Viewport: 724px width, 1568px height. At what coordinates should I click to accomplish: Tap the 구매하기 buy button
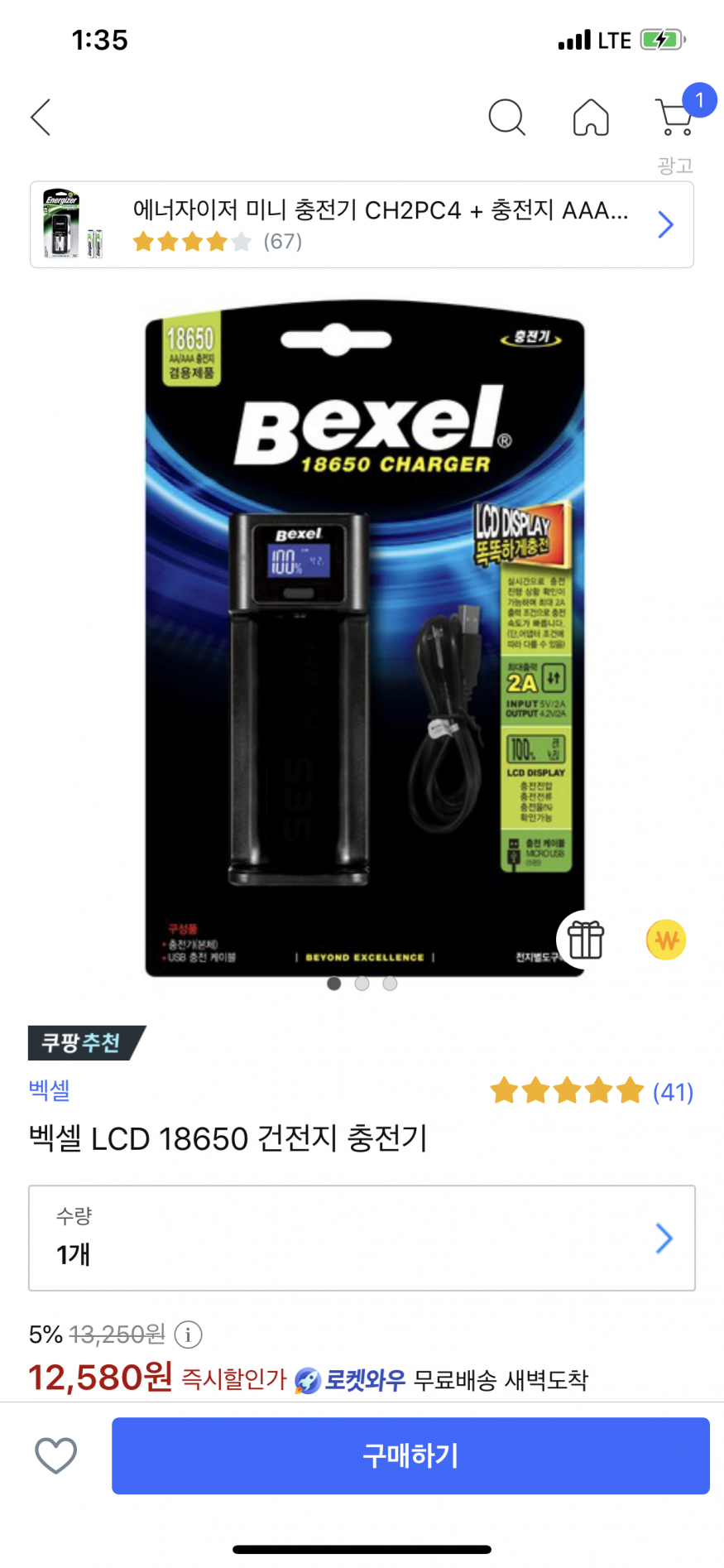pyautogui.click(x=410, y=1455)
